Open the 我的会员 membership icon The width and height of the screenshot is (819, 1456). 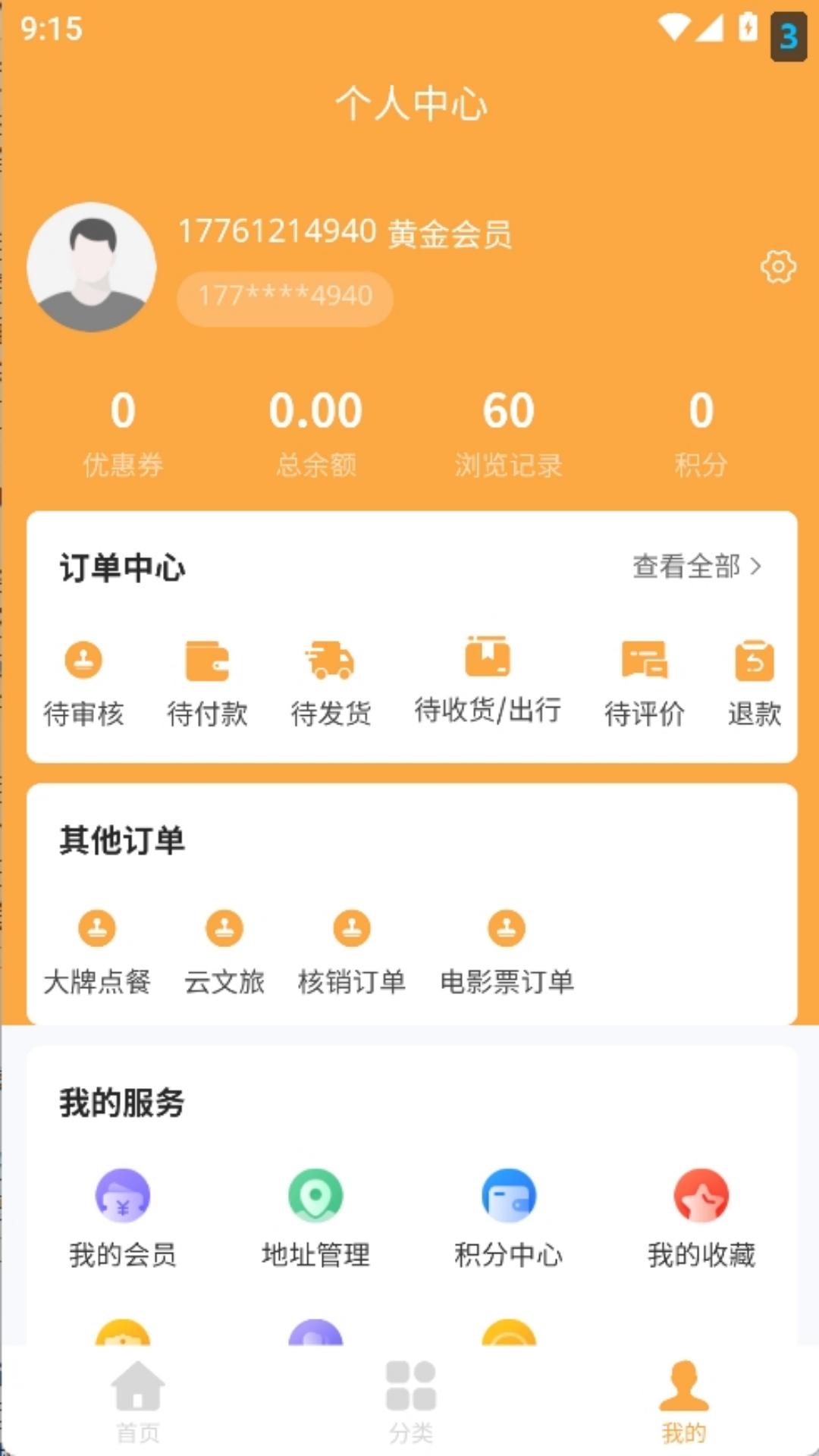click(123, 1197)
